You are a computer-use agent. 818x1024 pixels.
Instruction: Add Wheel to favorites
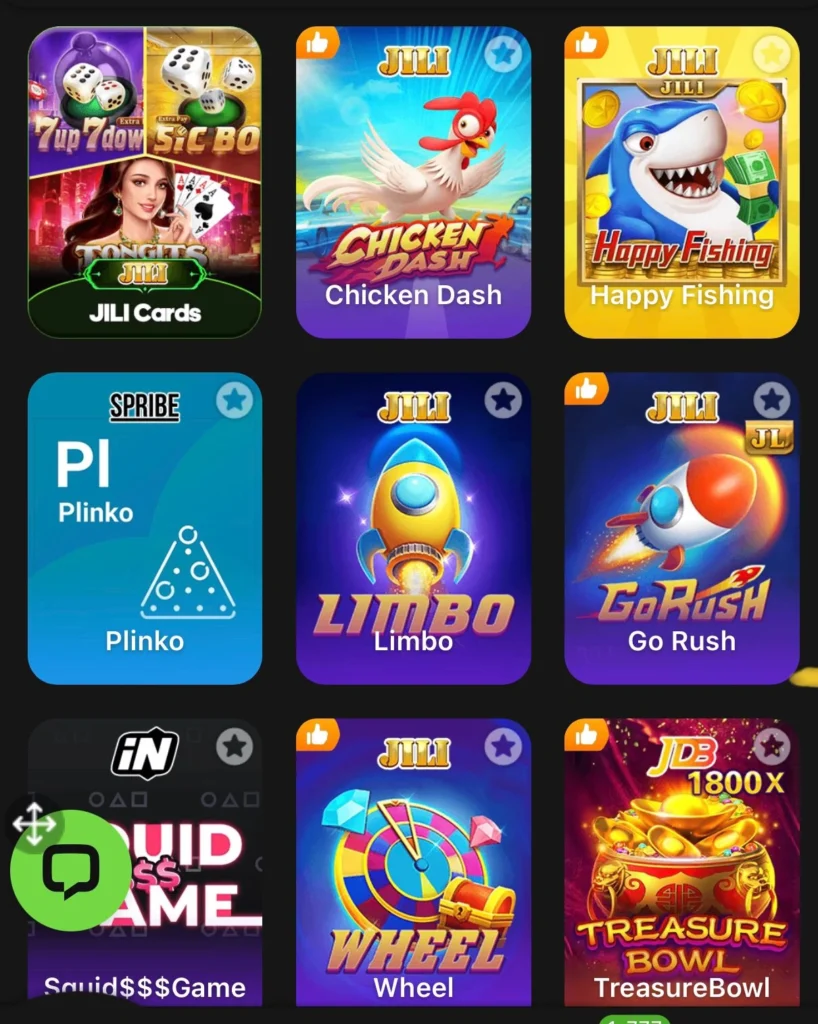click(x=503, y=746)
